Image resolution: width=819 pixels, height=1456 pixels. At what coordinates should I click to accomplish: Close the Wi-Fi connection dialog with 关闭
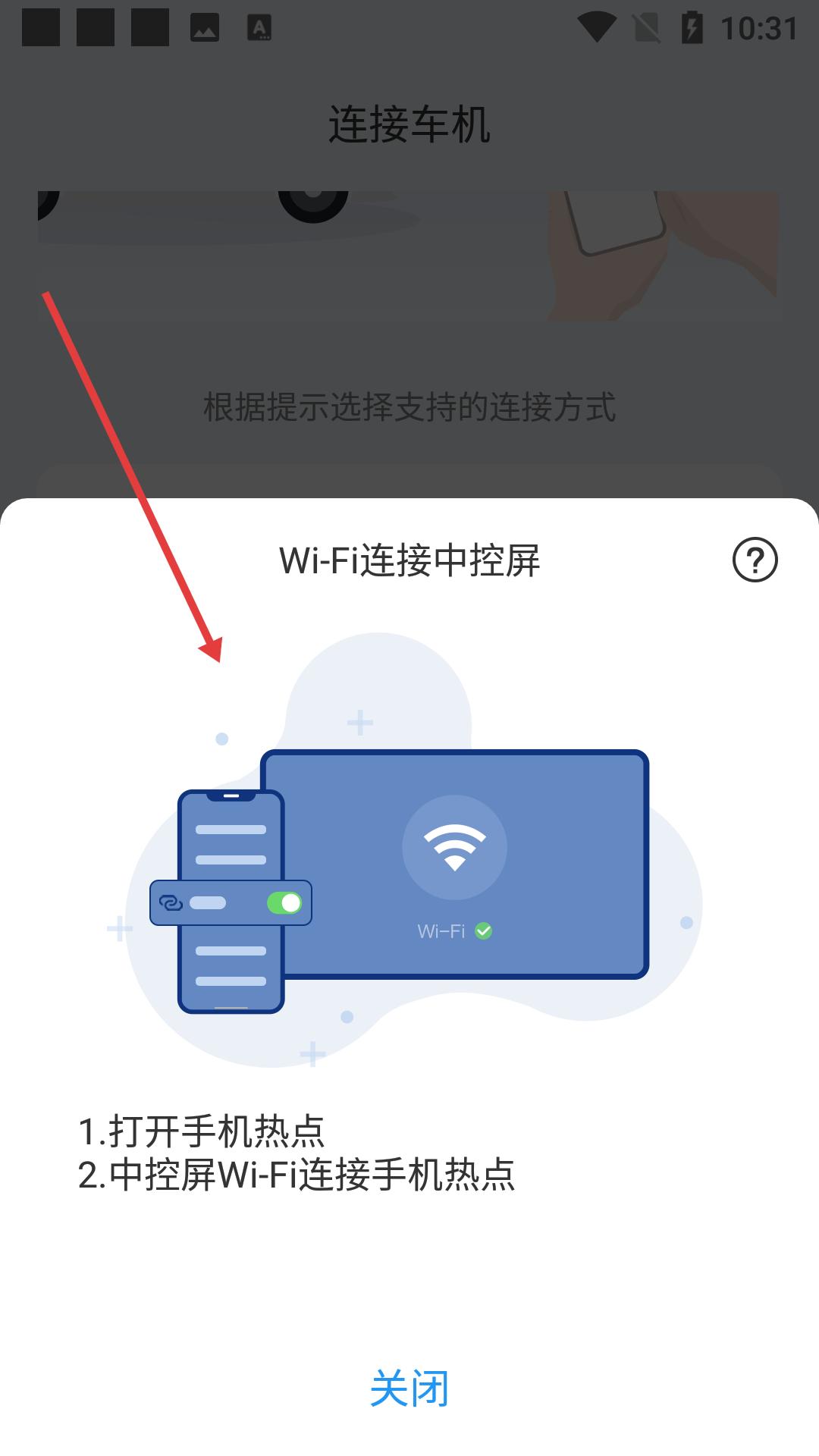click(x=409, y=1389)
